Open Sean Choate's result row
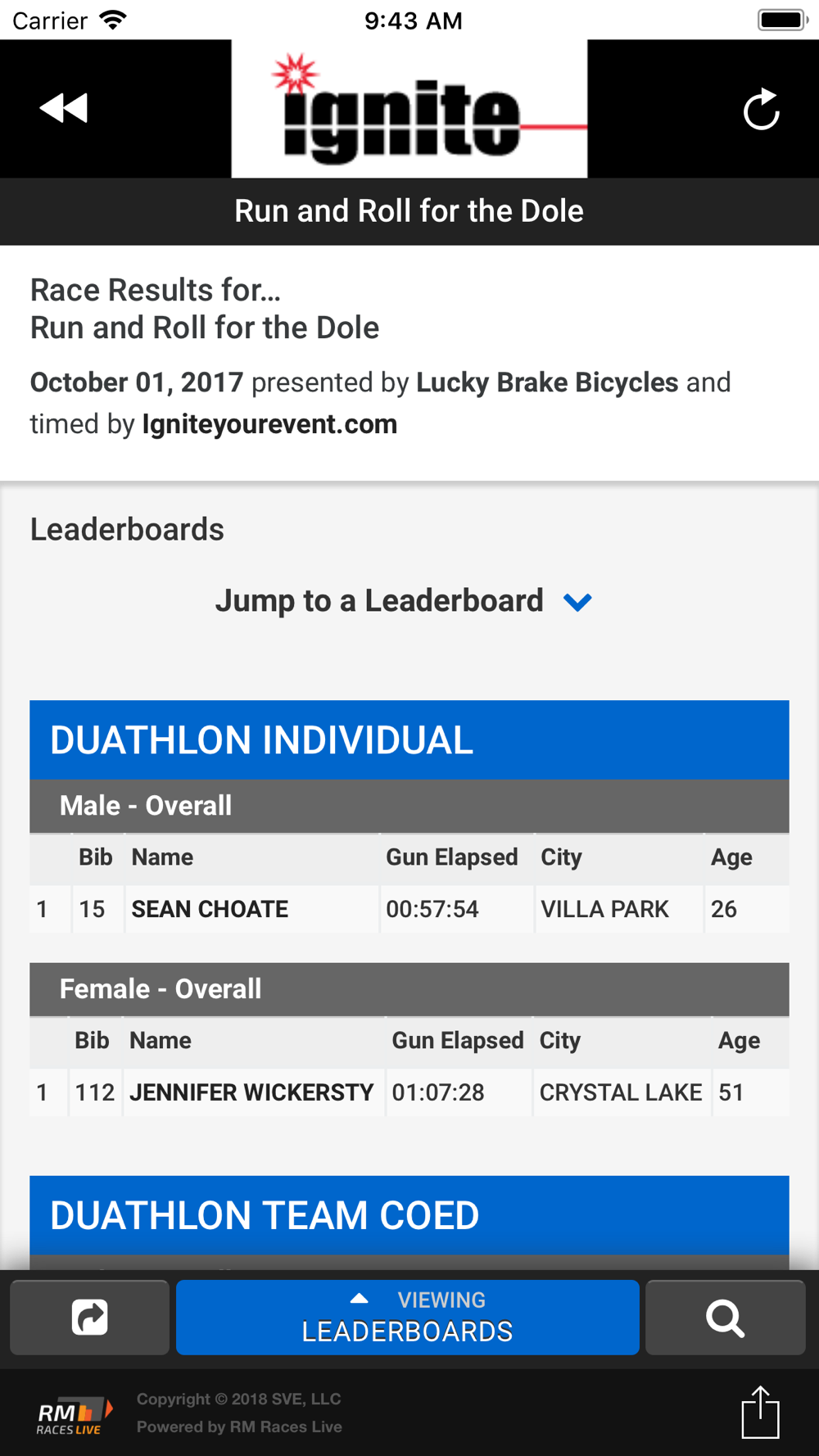819x1456 pixels. point(409,909)
